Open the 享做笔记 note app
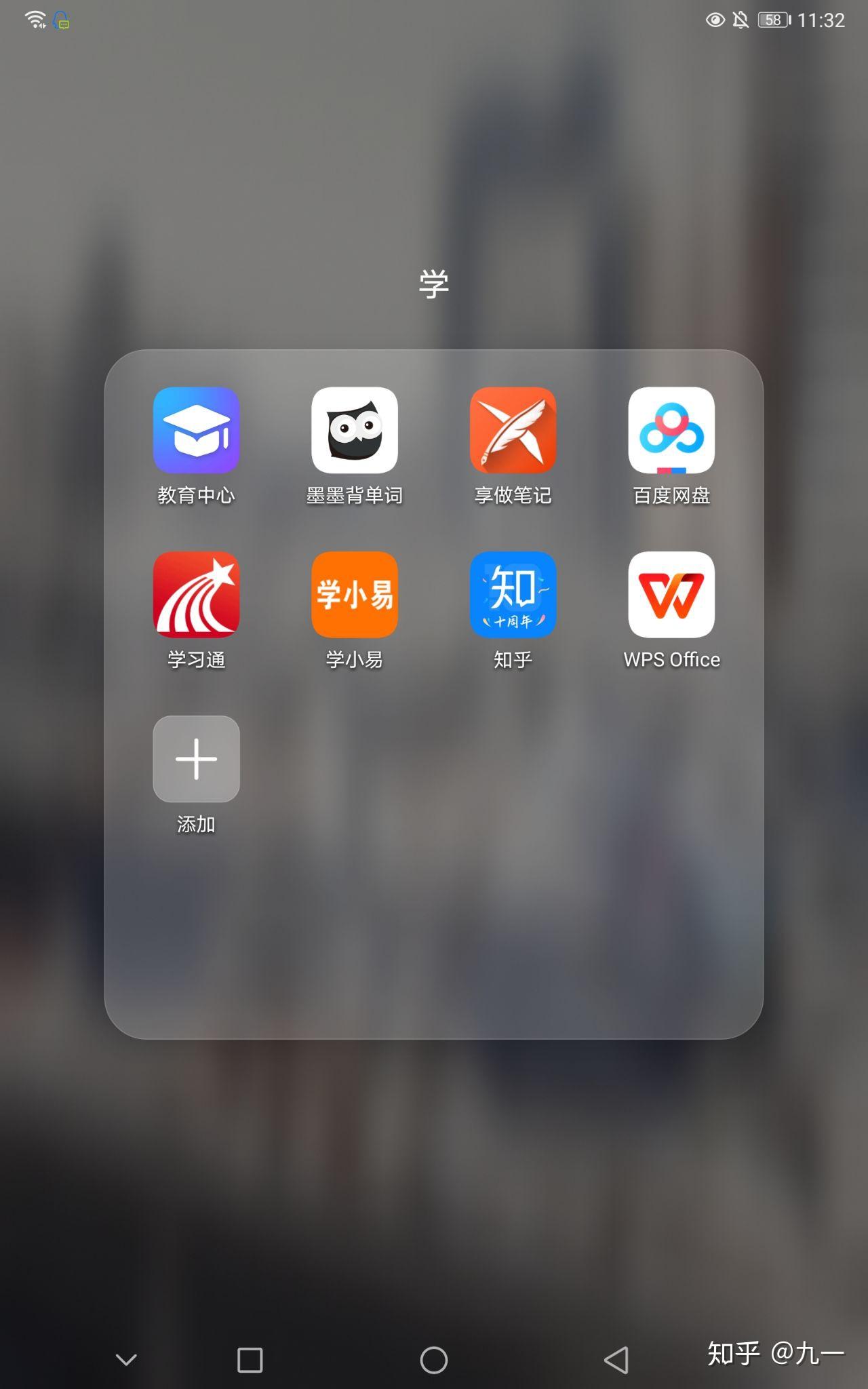868x1389 pixels. [x=513, y=430]
